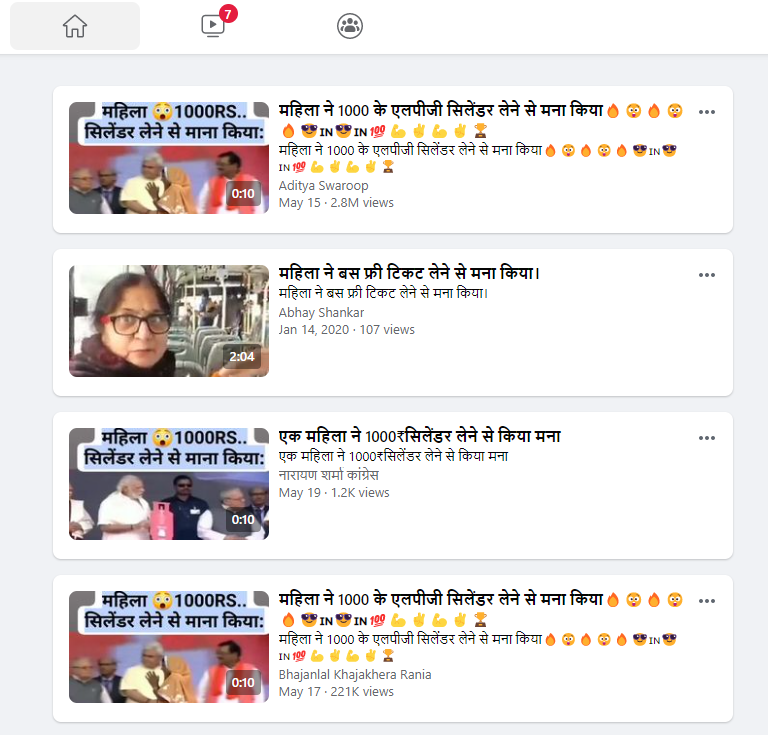This screenshot has height=735, width=768.
Task: Open more options for Abhay Shankar's video
Action: [707, 275]
